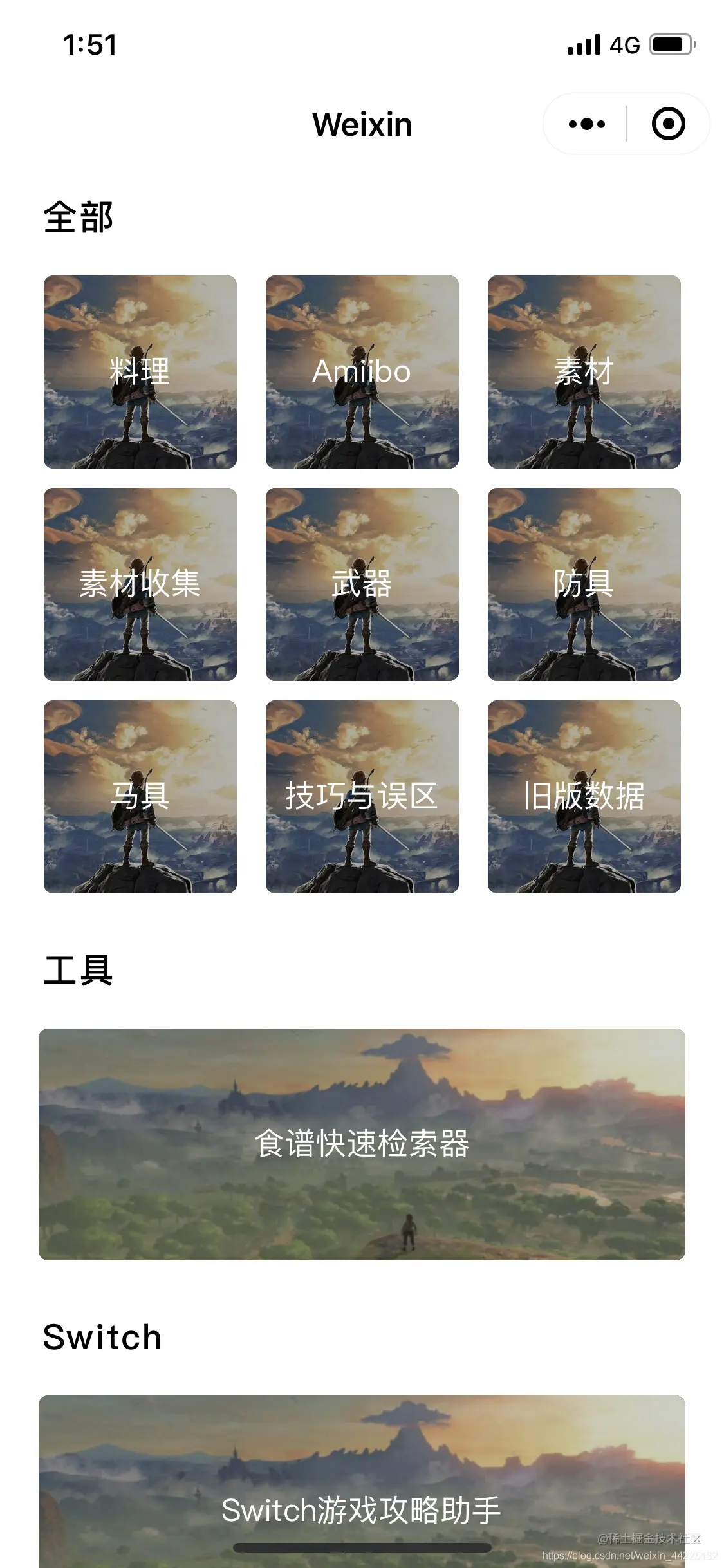Open the mini program more options menu

tap(584, 124)
